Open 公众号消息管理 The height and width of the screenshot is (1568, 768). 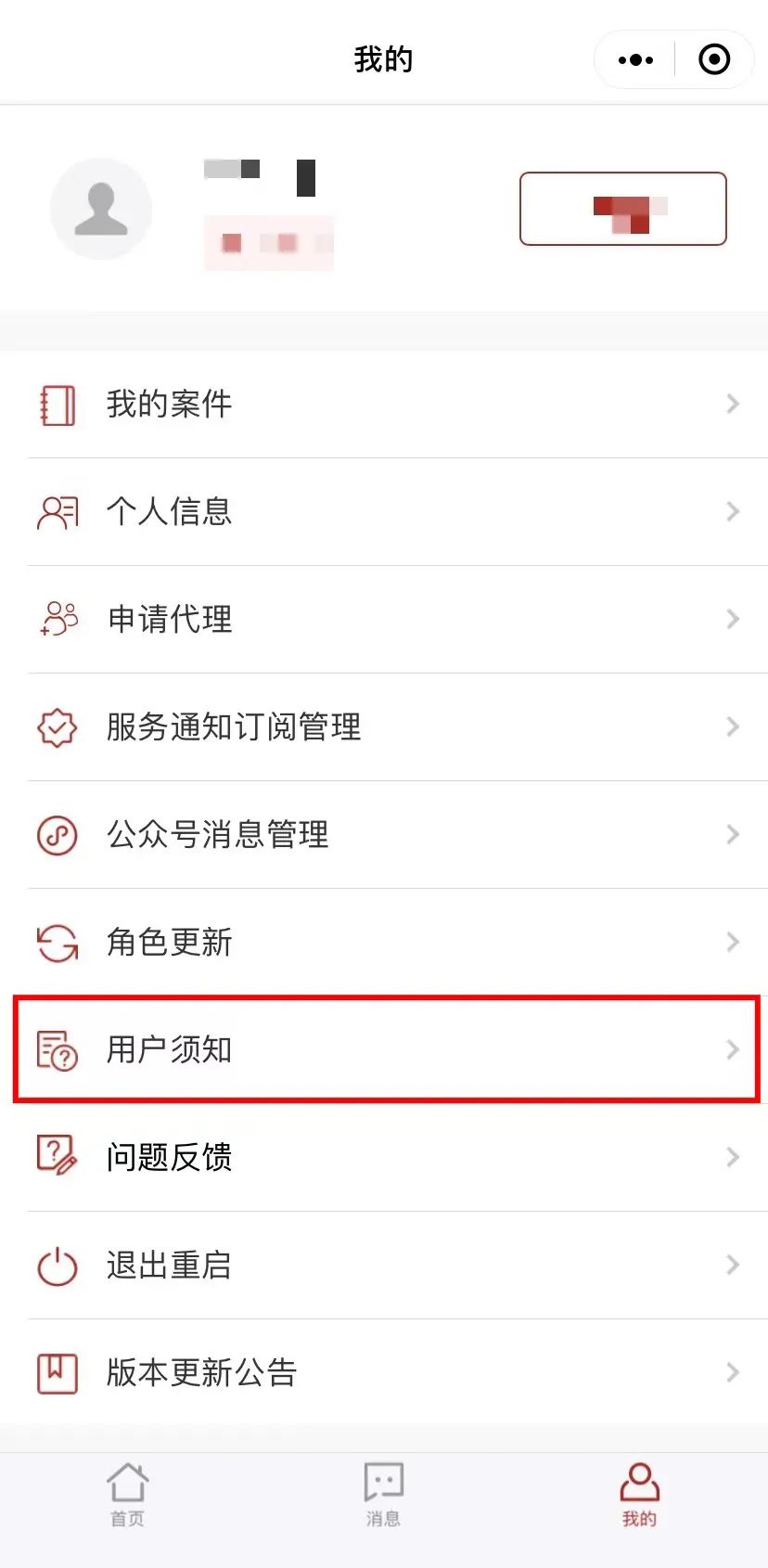point(384,834)
